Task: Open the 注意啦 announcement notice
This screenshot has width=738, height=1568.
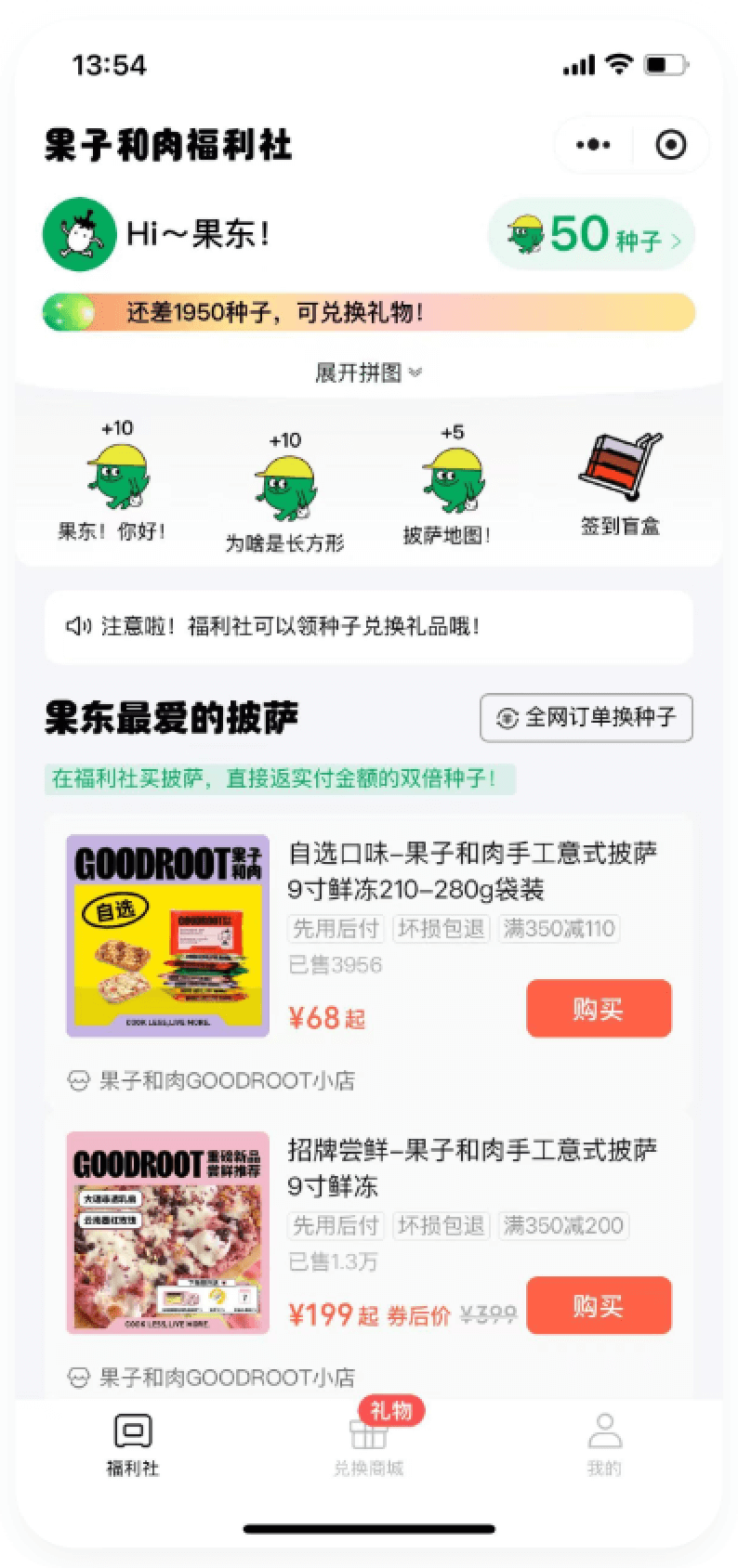Action: pyautogui.click(x=368, y=627)
